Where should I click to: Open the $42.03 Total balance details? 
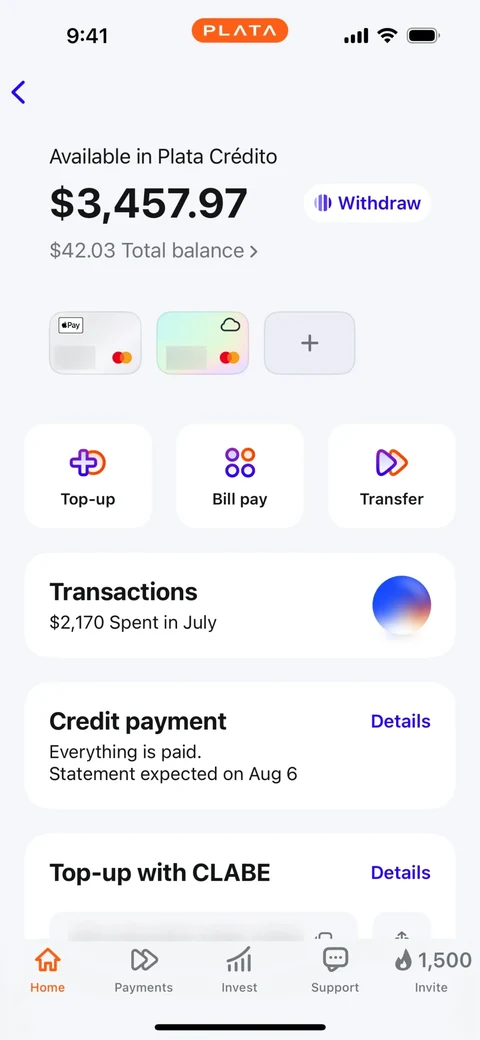[x=154, y=251]
